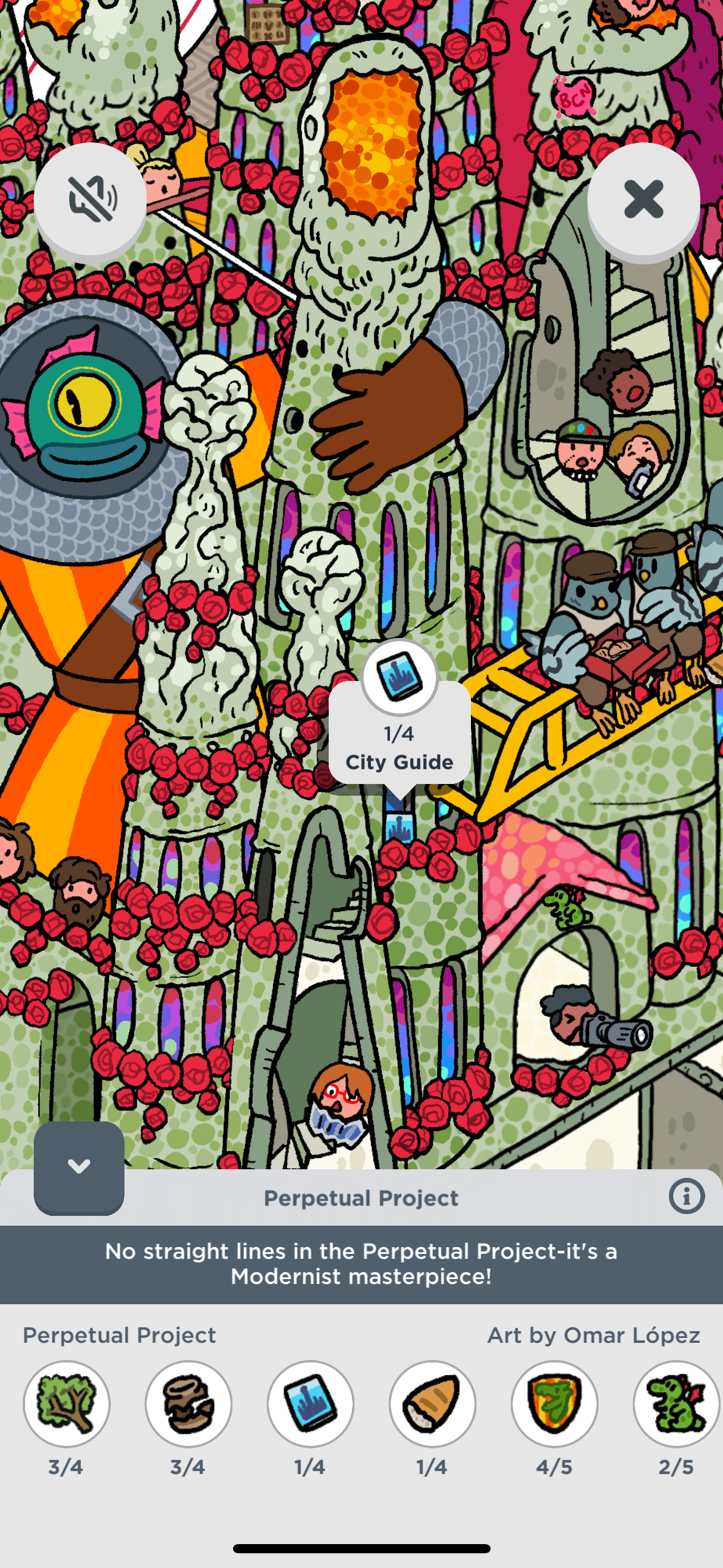Tap the City Guide 1/4 popup bubble
Screen dimensions: 723x1568
click(x=399, y=733)
